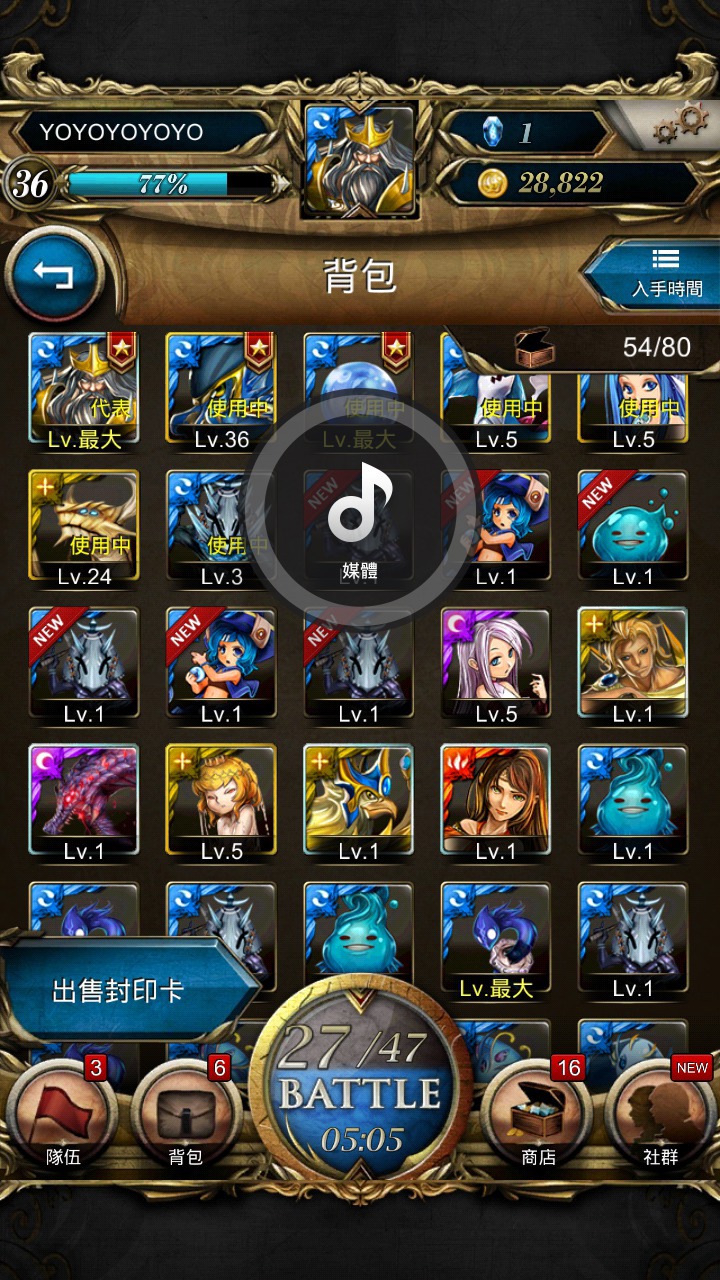Select the golden dragon Lv.24 card
The width and height of the screenshot is (720, 1280).
coord(84,526)
